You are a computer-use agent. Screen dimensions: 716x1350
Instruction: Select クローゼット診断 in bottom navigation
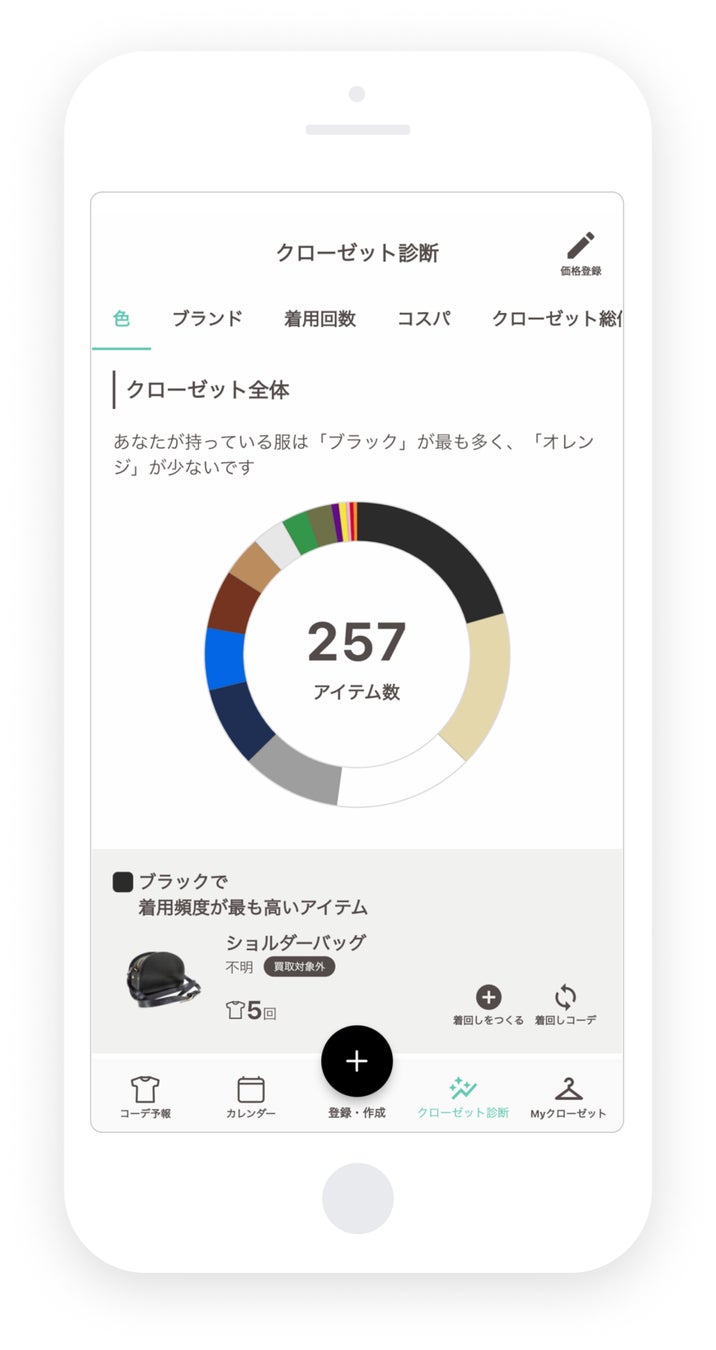(463, 1097)
